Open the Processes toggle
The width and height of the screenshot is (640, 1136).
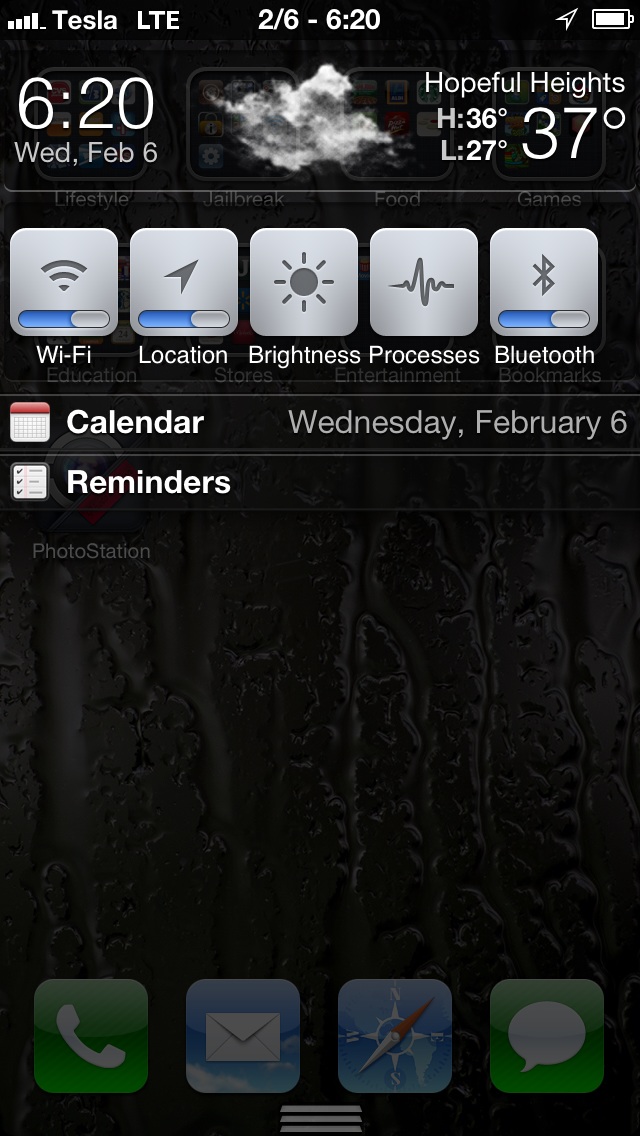424,282
